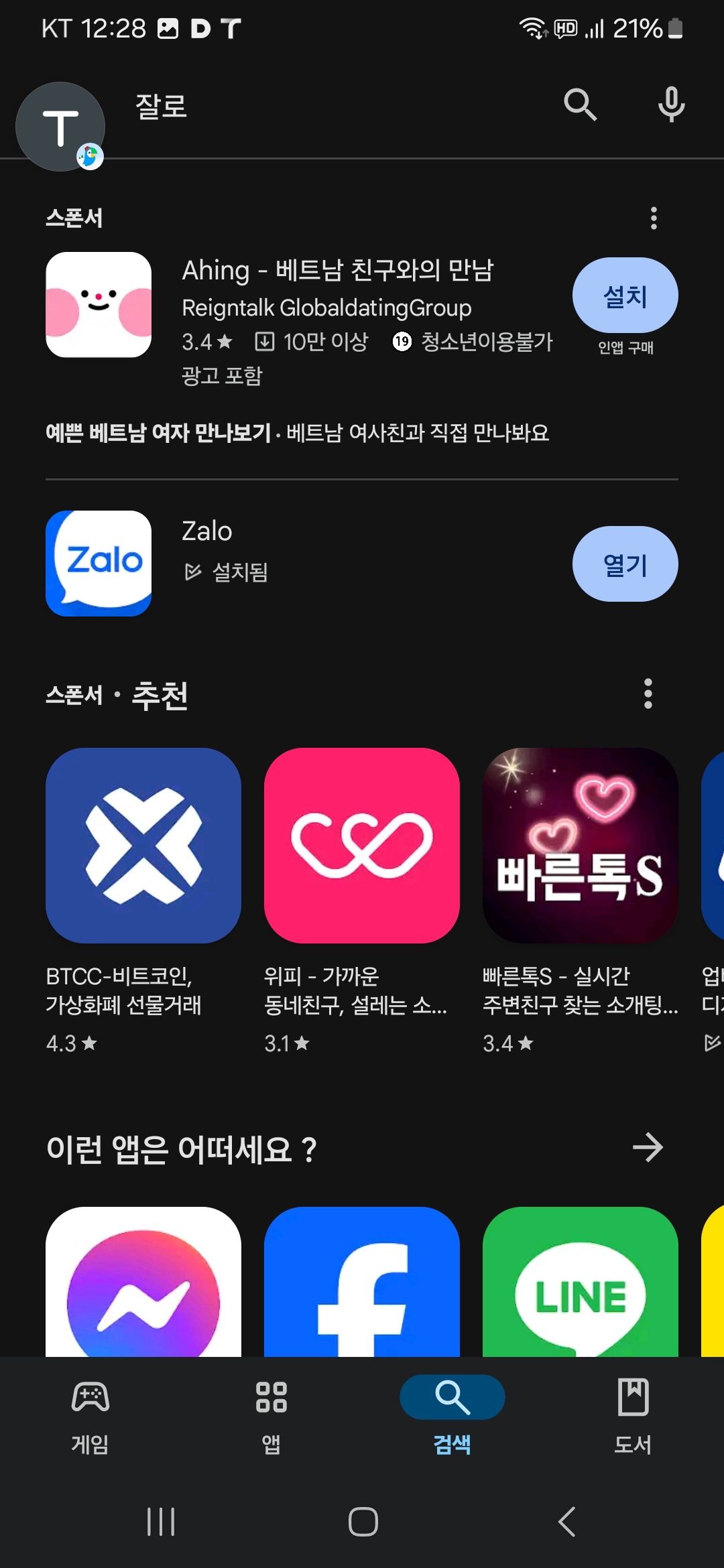The width and height of the screenshot is (724, 1568).
Task: Expand 이런 앱은 어떠세요 with arrow
Action: point(648,1148)
